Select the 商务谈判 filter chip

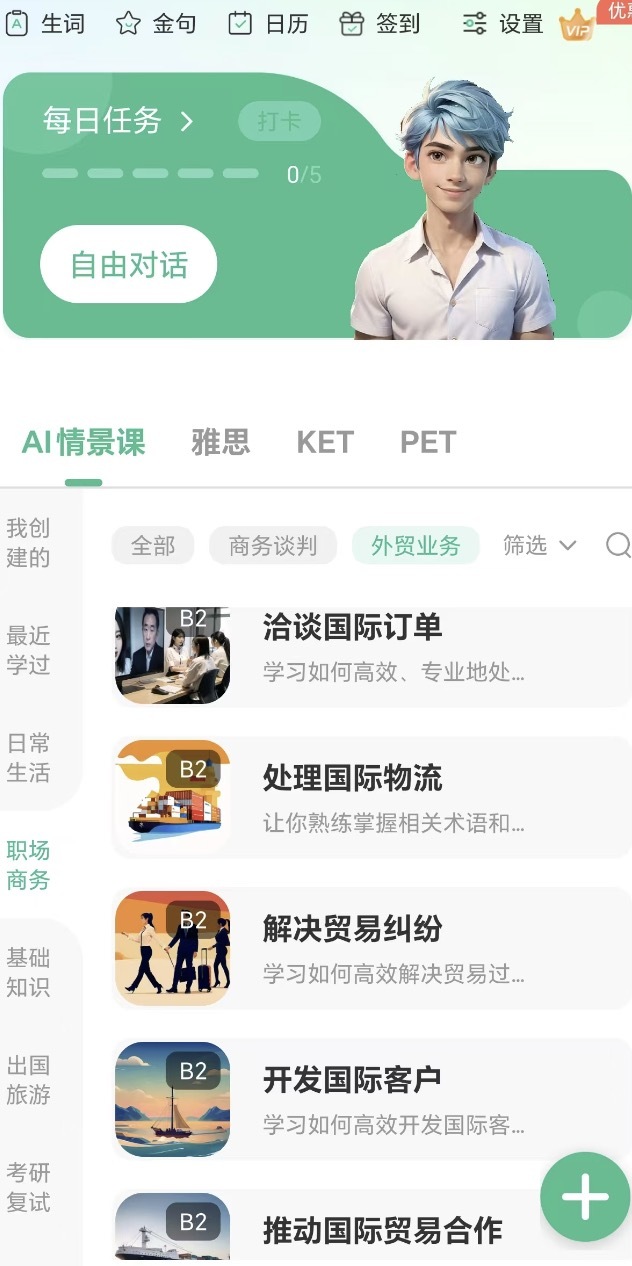272,545
